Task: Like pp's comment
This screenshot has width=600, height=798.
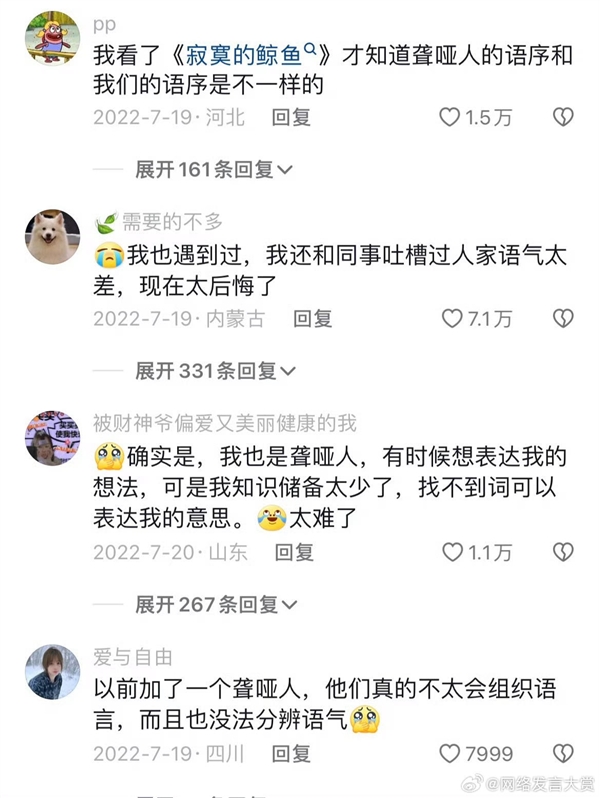Action: [x=450, y=117]
